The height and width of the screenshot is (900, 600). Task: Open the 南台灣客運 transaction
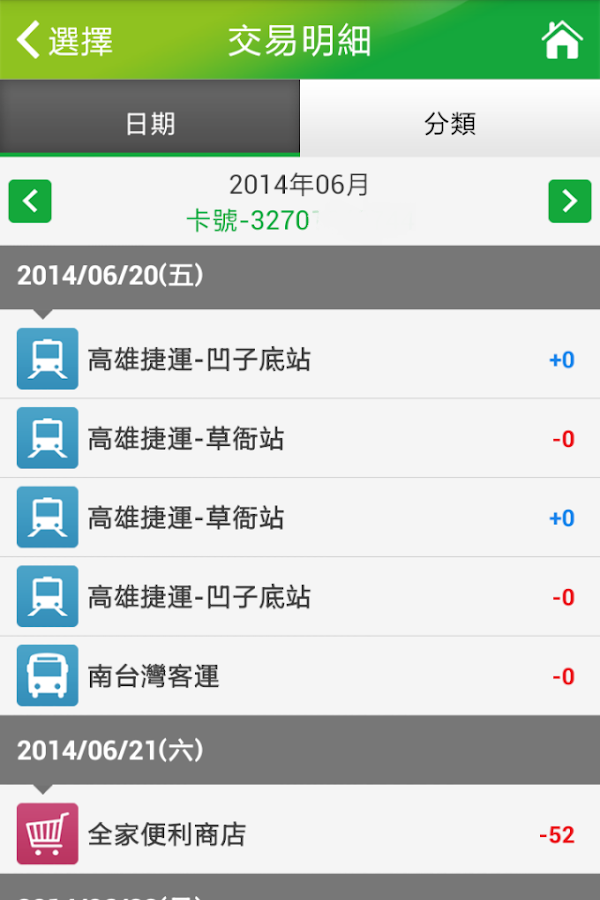point(300,676)
